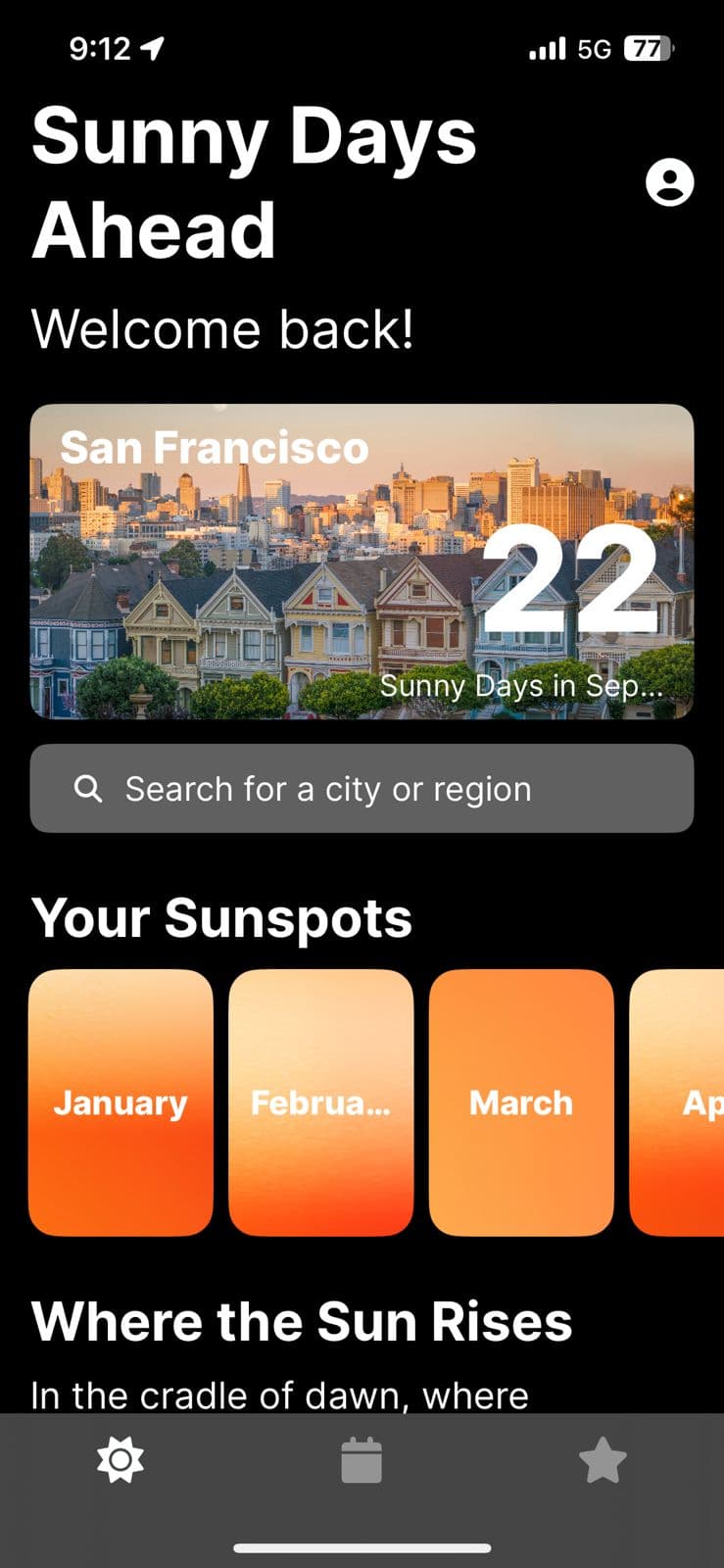Tap the Your Sunspots section heading
This screenshot has height=1568, width=724.
click(x=223, y=916)
